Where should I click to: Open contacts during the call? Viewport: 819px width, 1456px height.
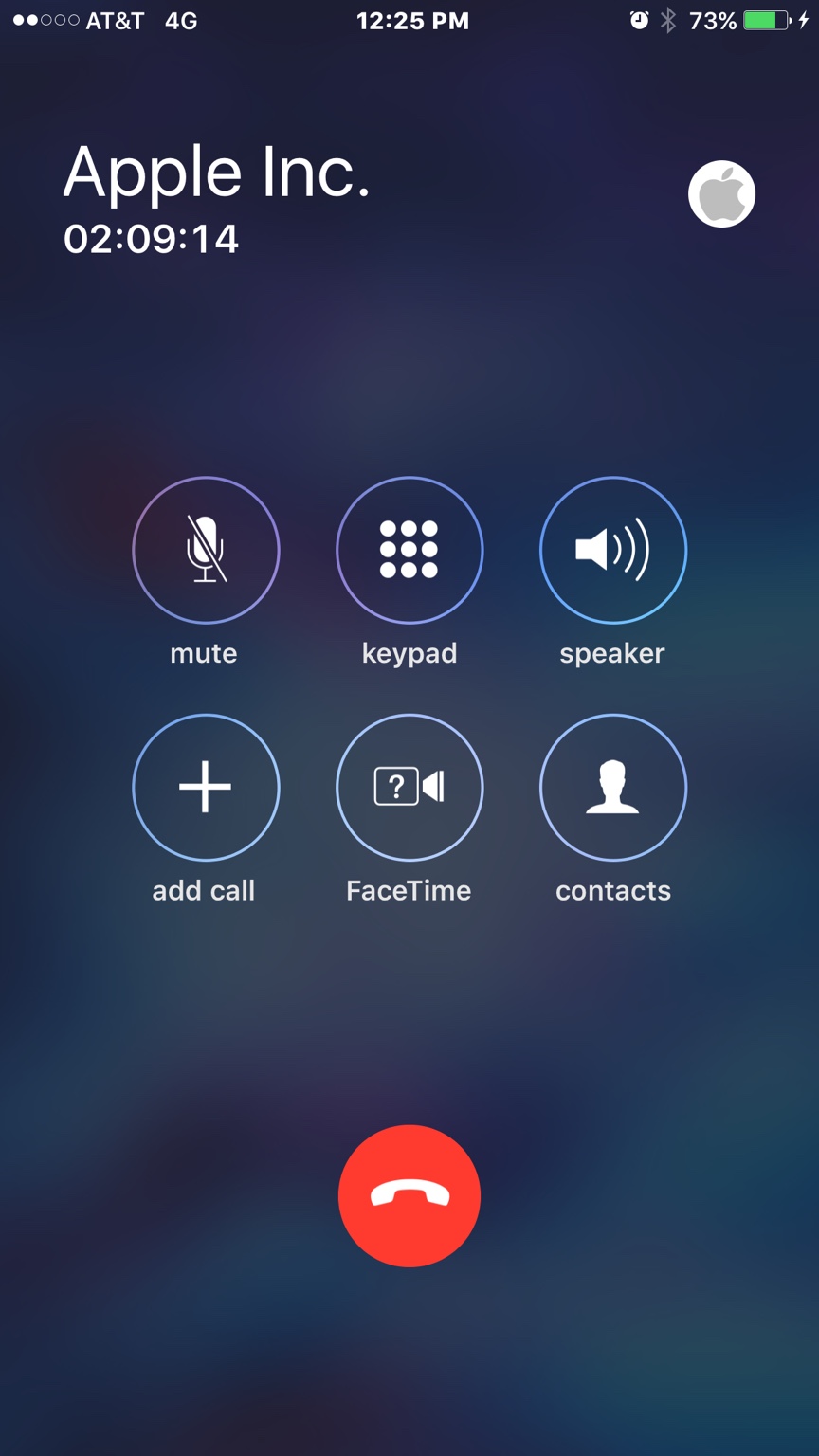coord(613,787)
